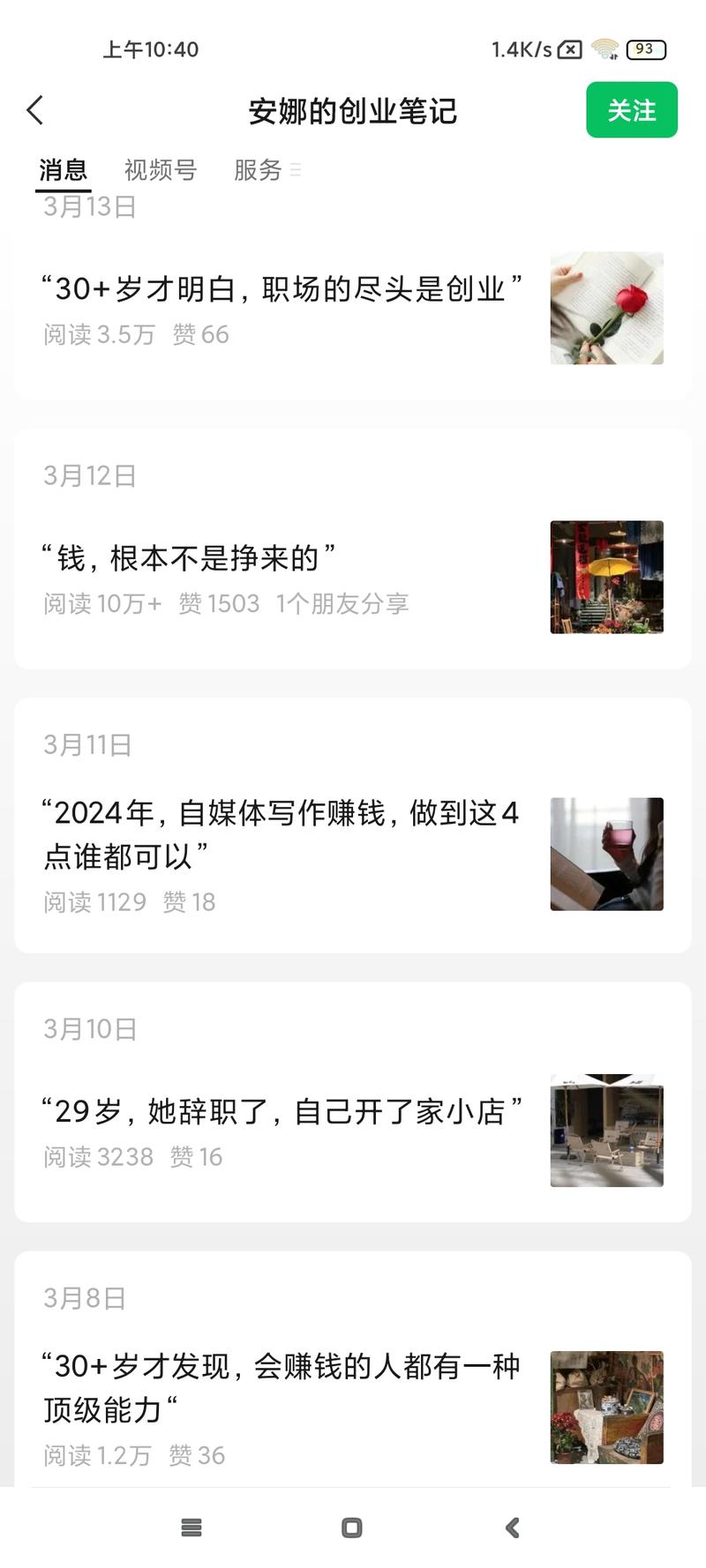Tap the back arrow at top left
Screen dimensions: 706x1568
35,111
